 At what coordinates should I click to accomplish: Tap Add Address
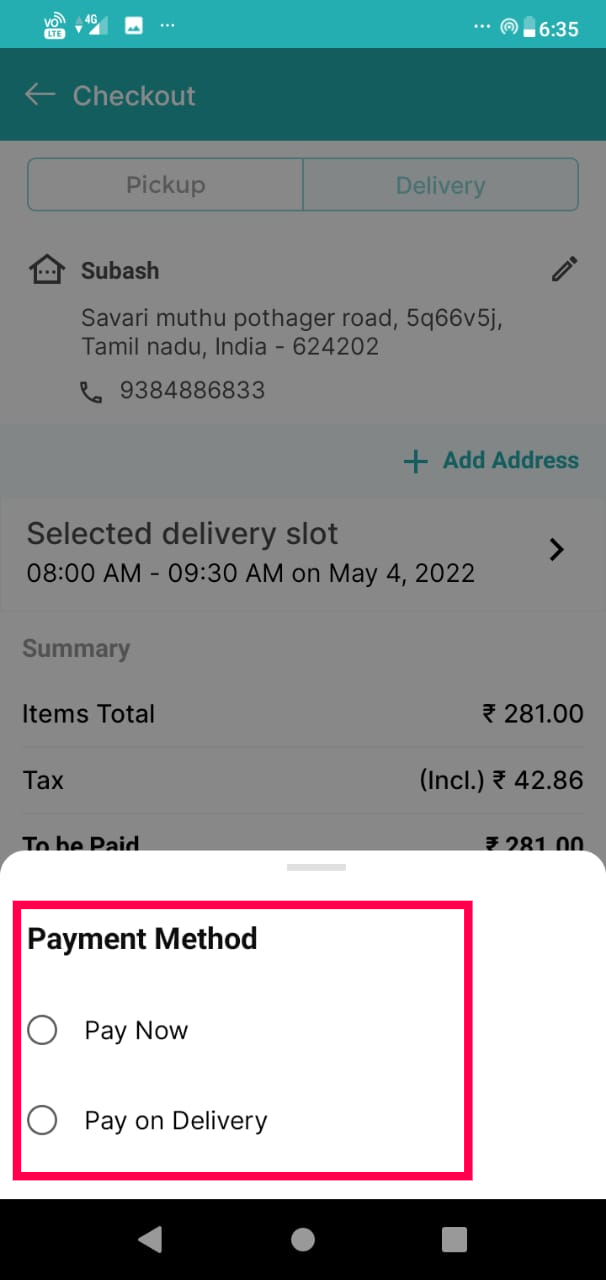[x=491, y=460]
